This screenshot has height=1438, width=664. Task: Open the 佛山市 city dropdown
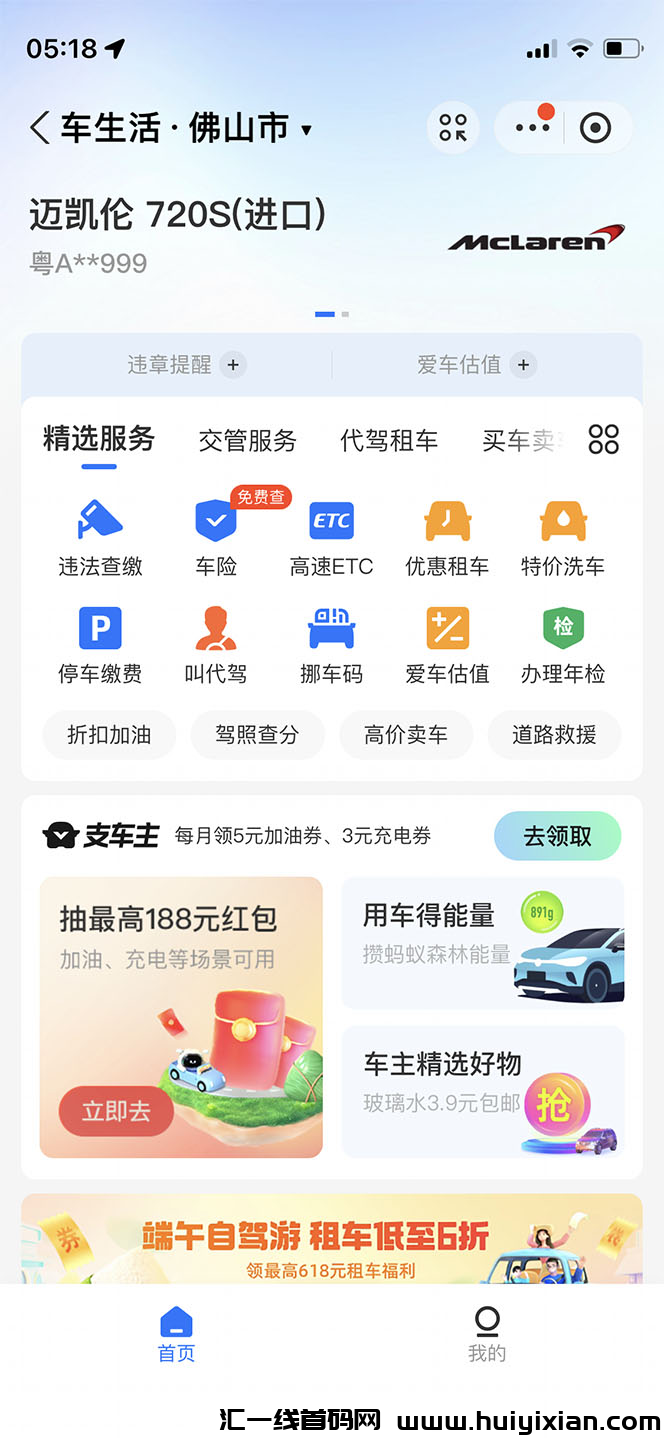pos(306,129)
